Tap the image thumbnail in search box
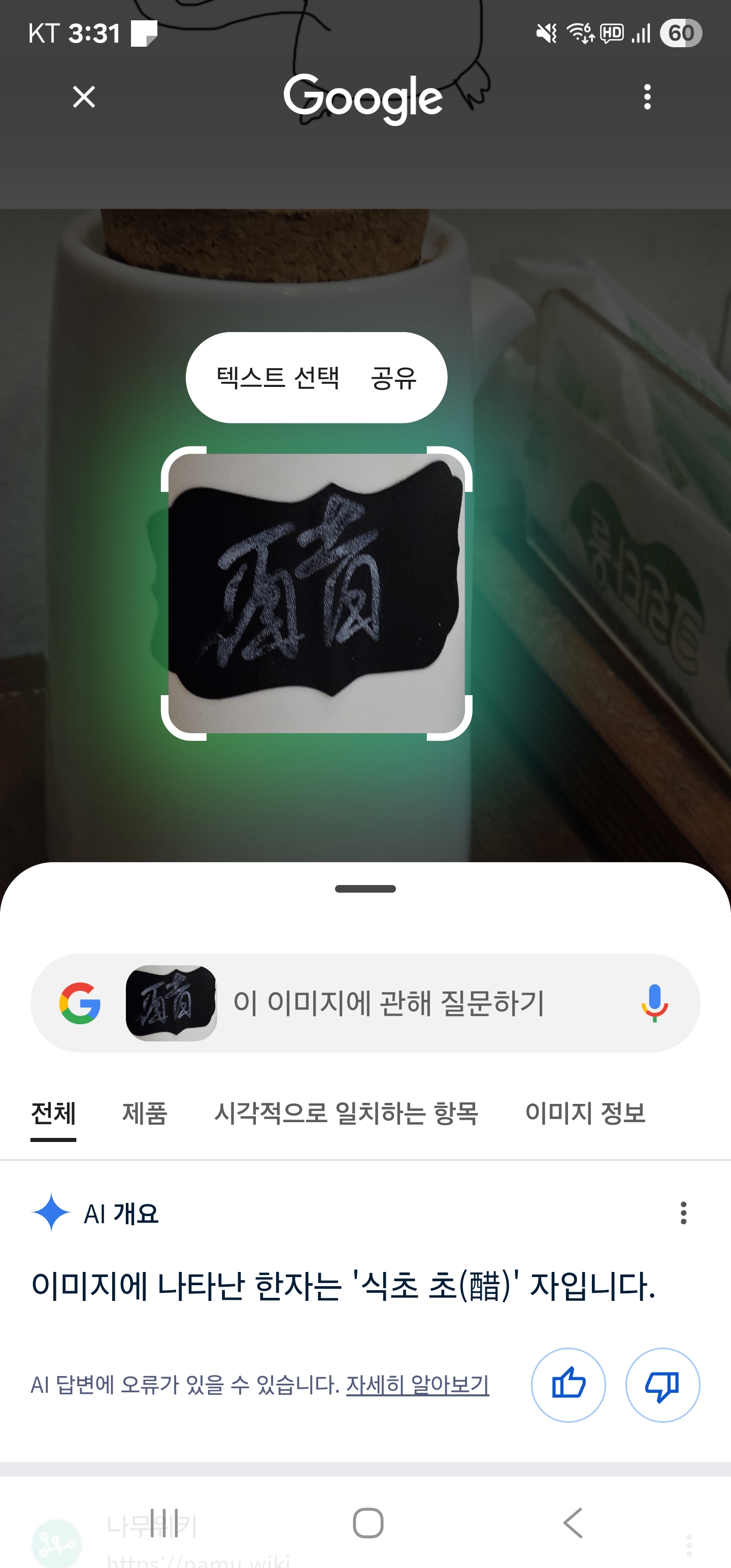 click(x=171, y=1003)
